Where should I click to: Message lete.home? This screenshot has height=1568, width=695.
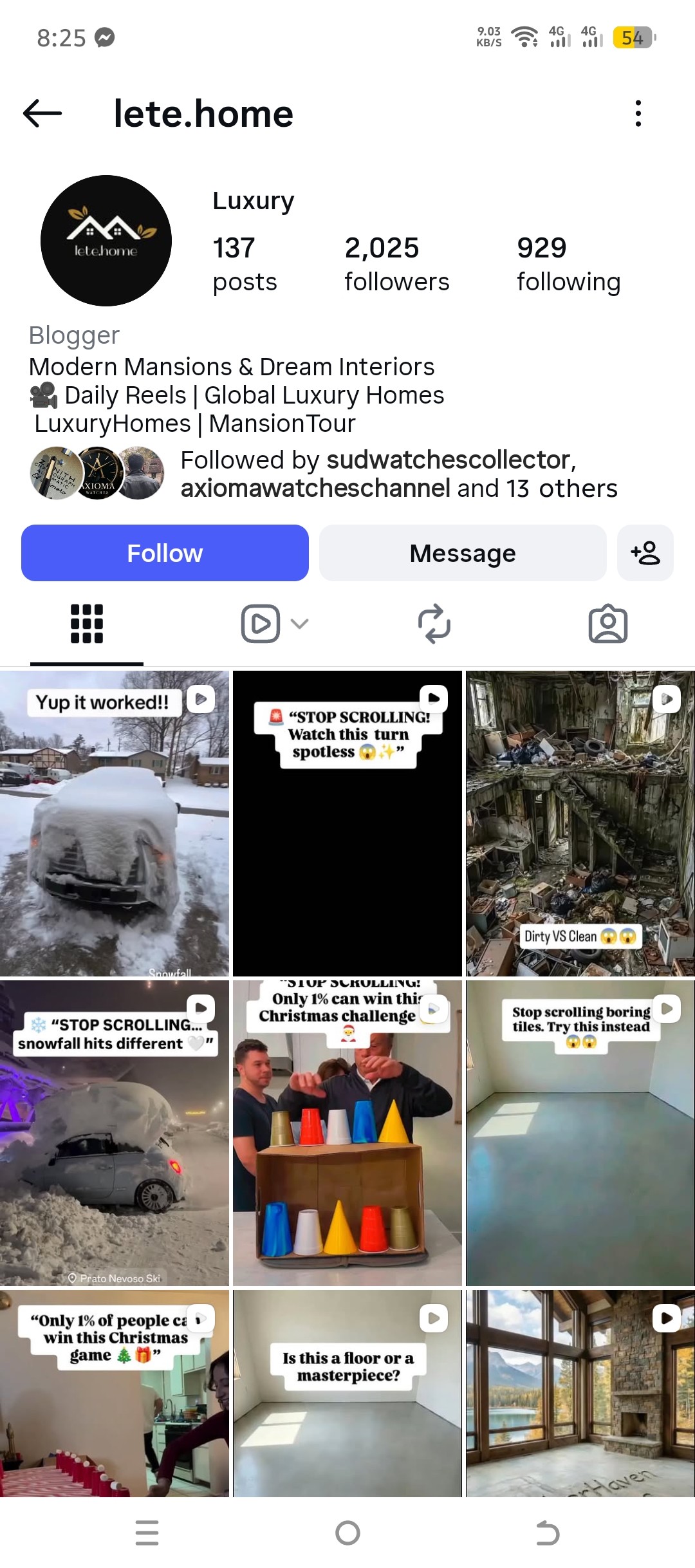pyautogui.click(x=463, y=553)
